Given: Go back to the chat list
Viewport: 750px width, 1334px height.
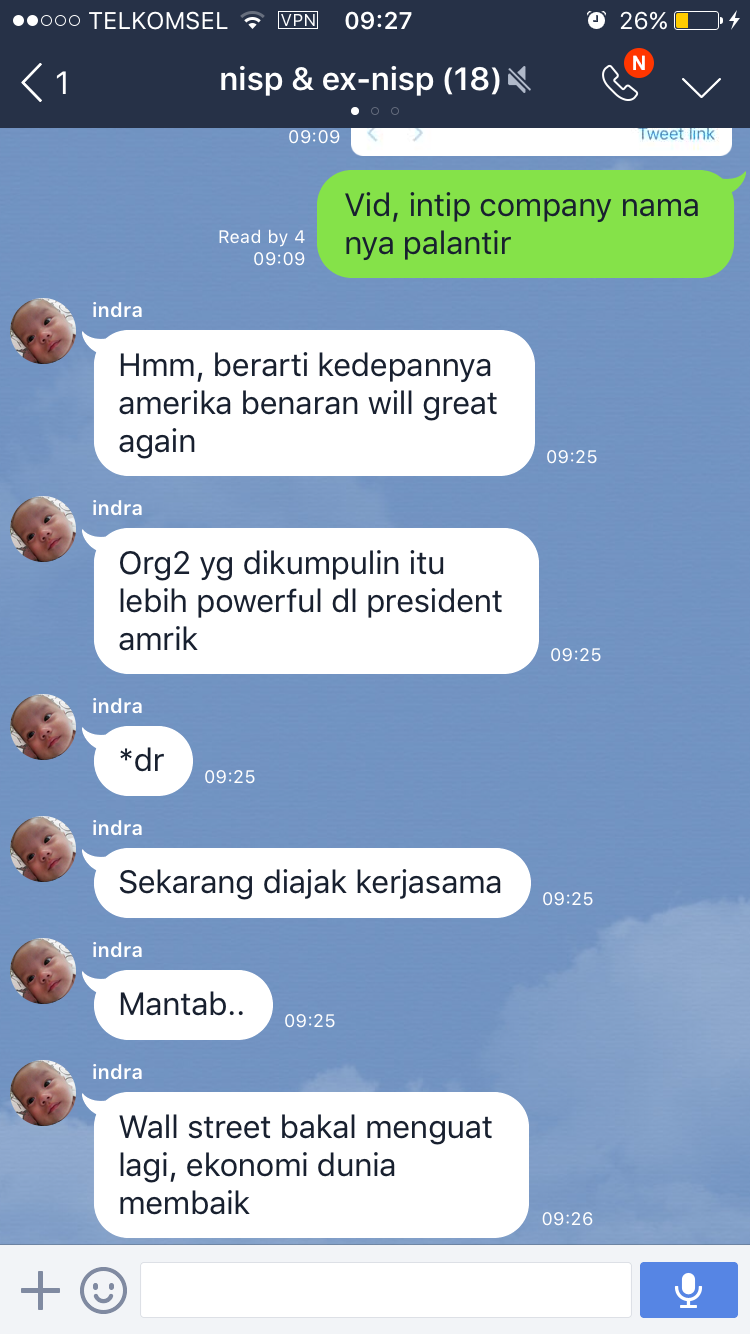Looking at the screenshot, I should pos(44,83).
